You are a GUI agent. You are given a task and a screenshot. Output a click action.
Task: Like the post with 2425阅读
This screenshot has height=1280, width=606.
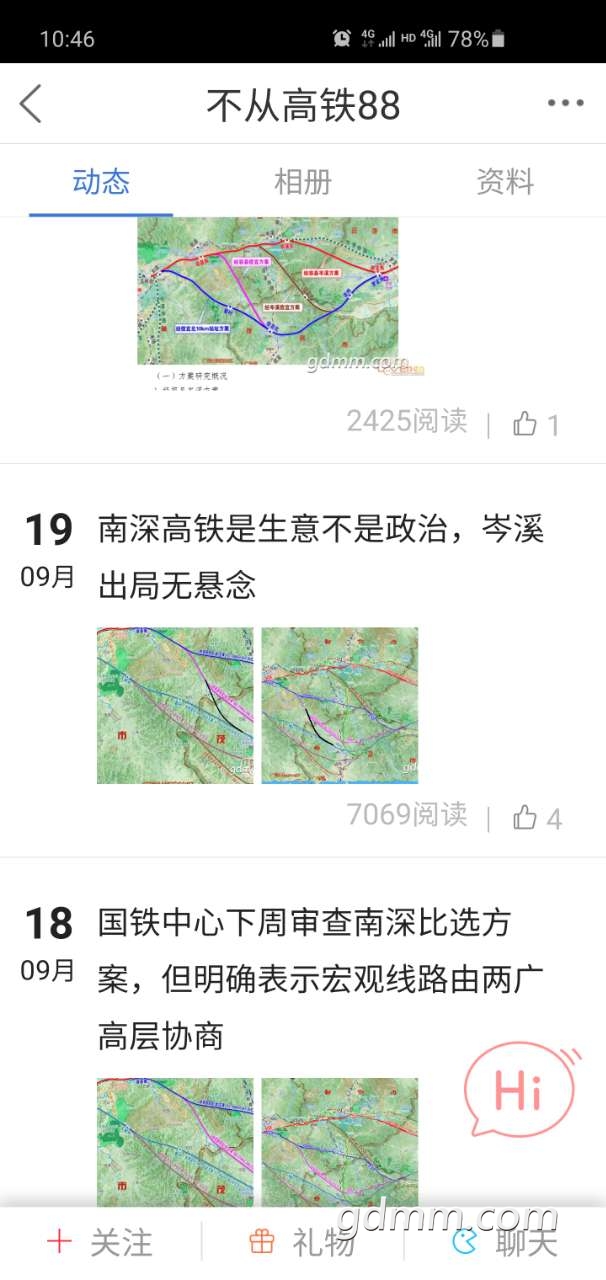[x=536, y=424]
